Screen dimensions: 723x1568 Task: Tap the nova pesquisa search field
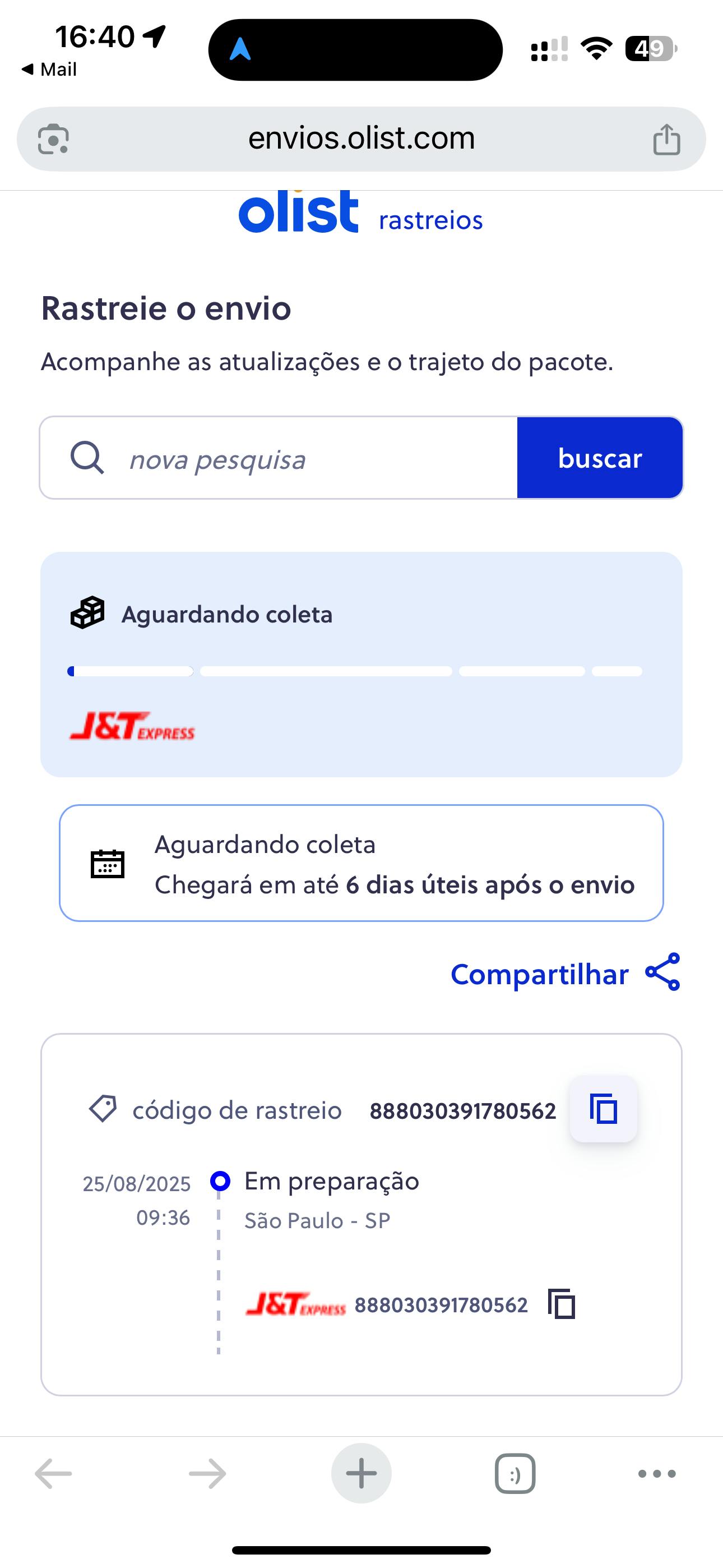(279, 458)
